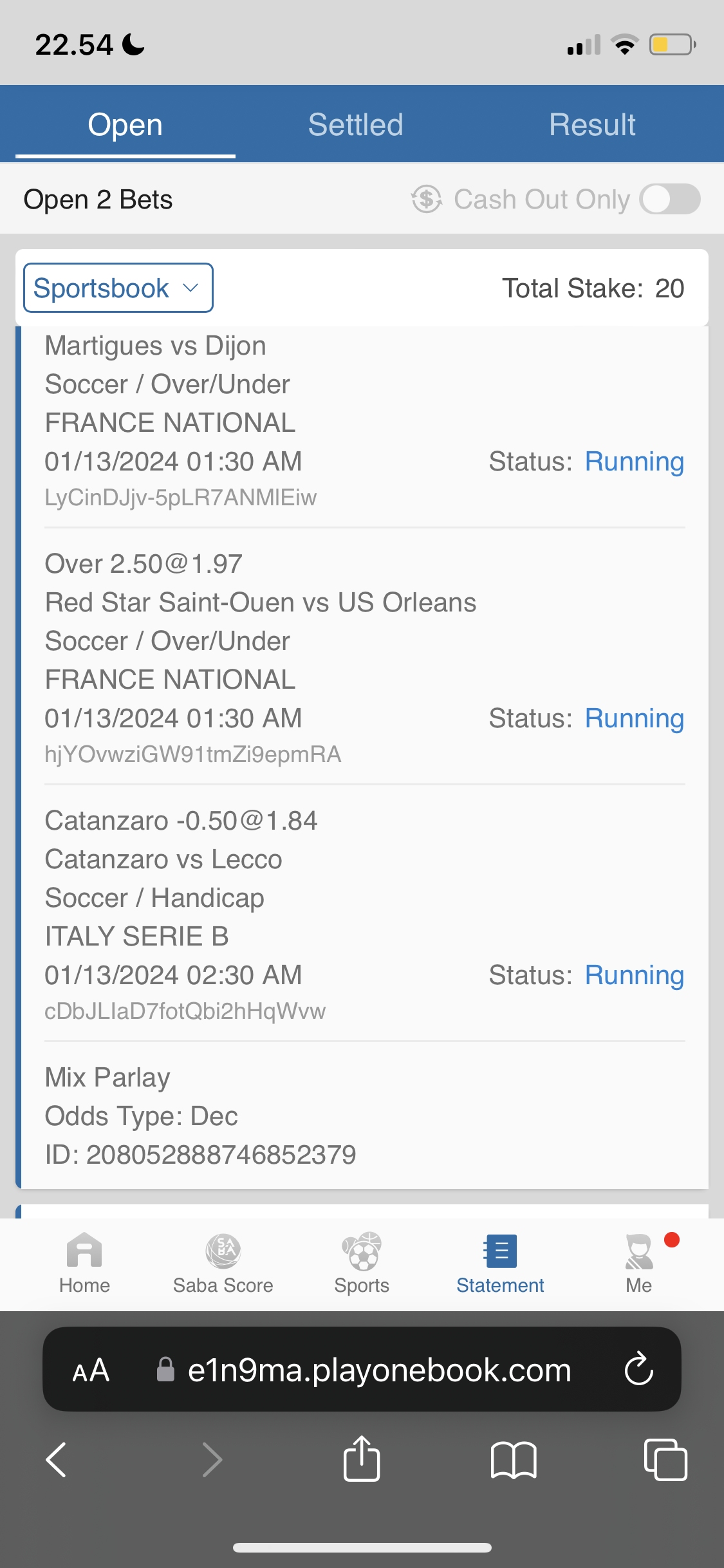
Task: Go to the Home tab
Action: point(84,1262)
